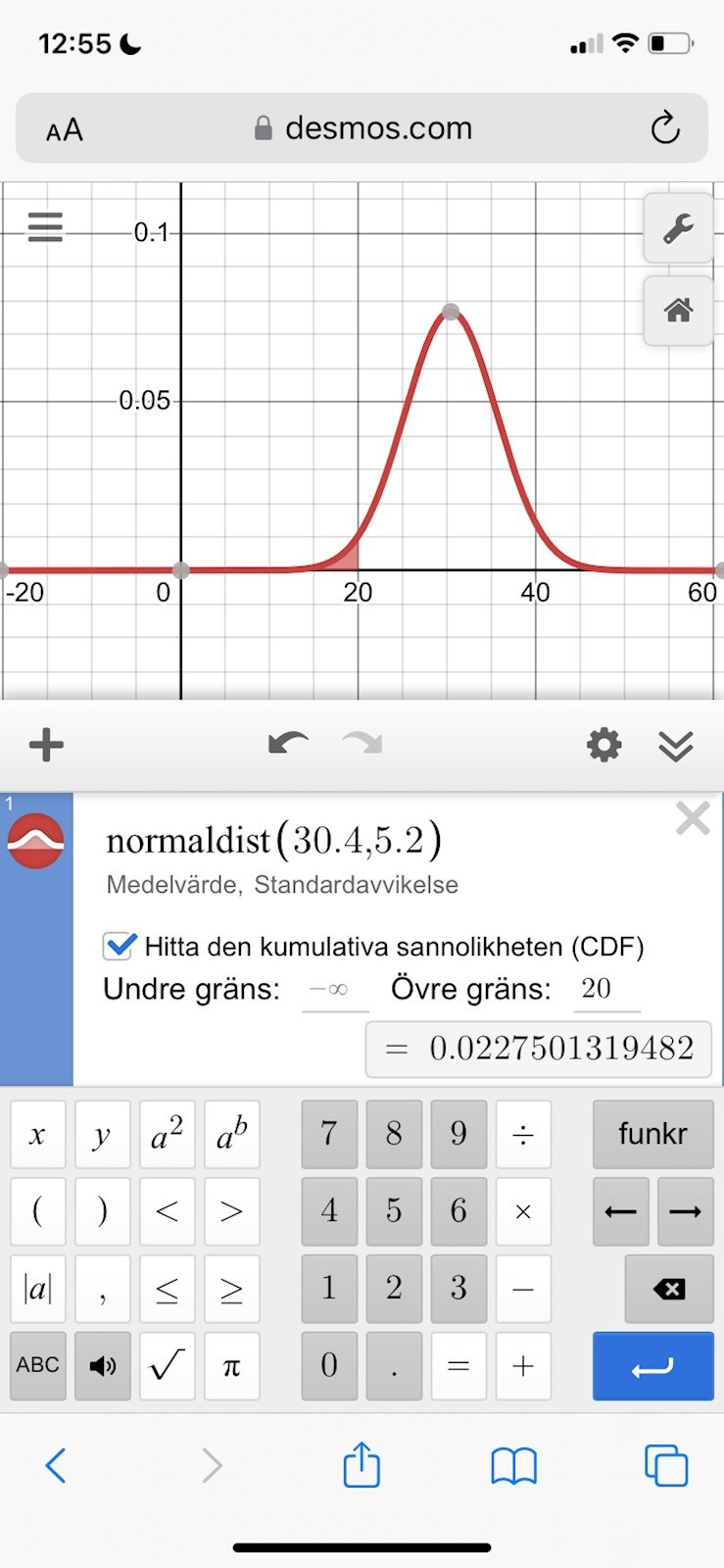
Task: Collapse the expression list panel
Action: click(676, 746)
